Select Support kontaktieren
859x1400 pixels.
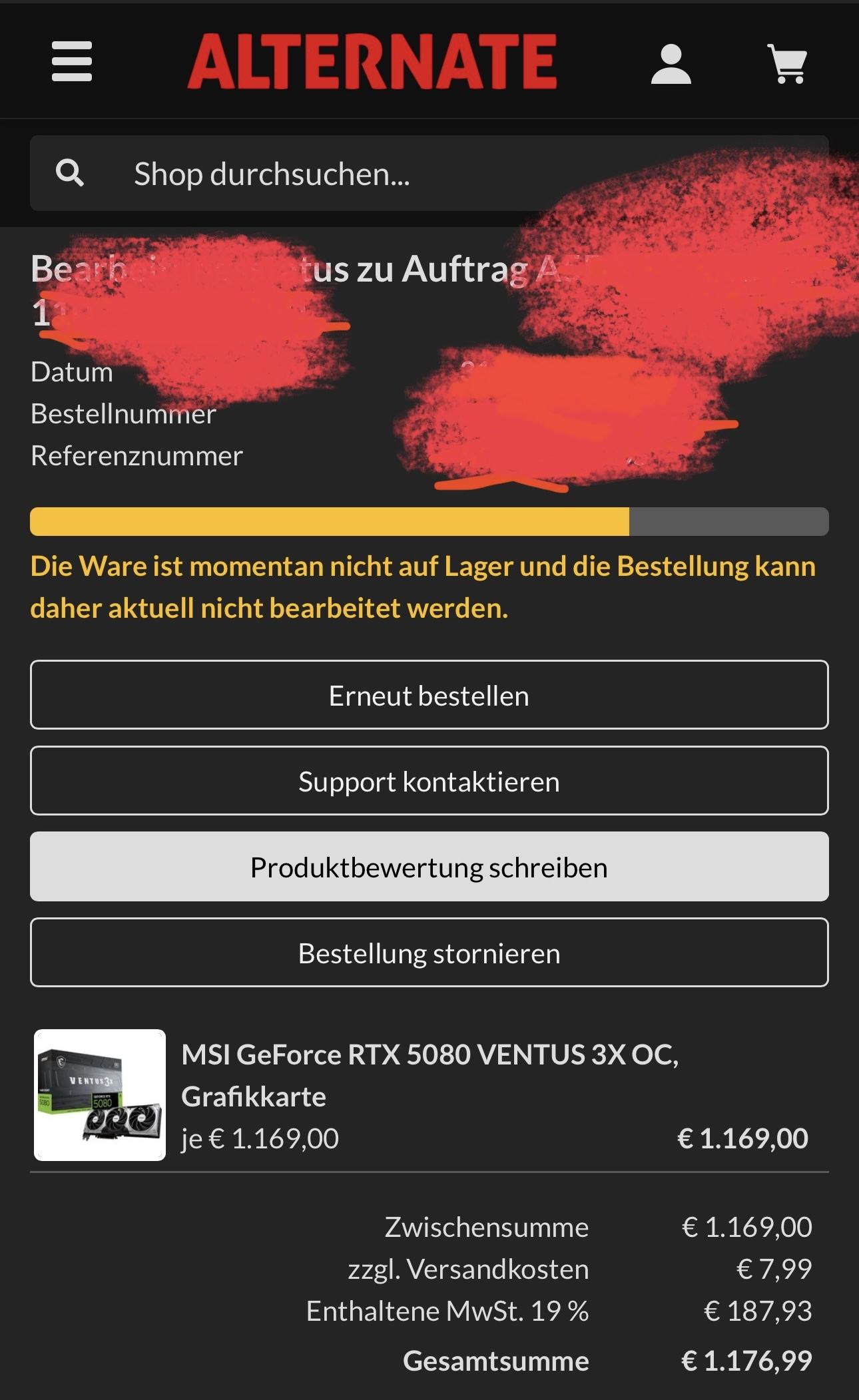(429, 781)
